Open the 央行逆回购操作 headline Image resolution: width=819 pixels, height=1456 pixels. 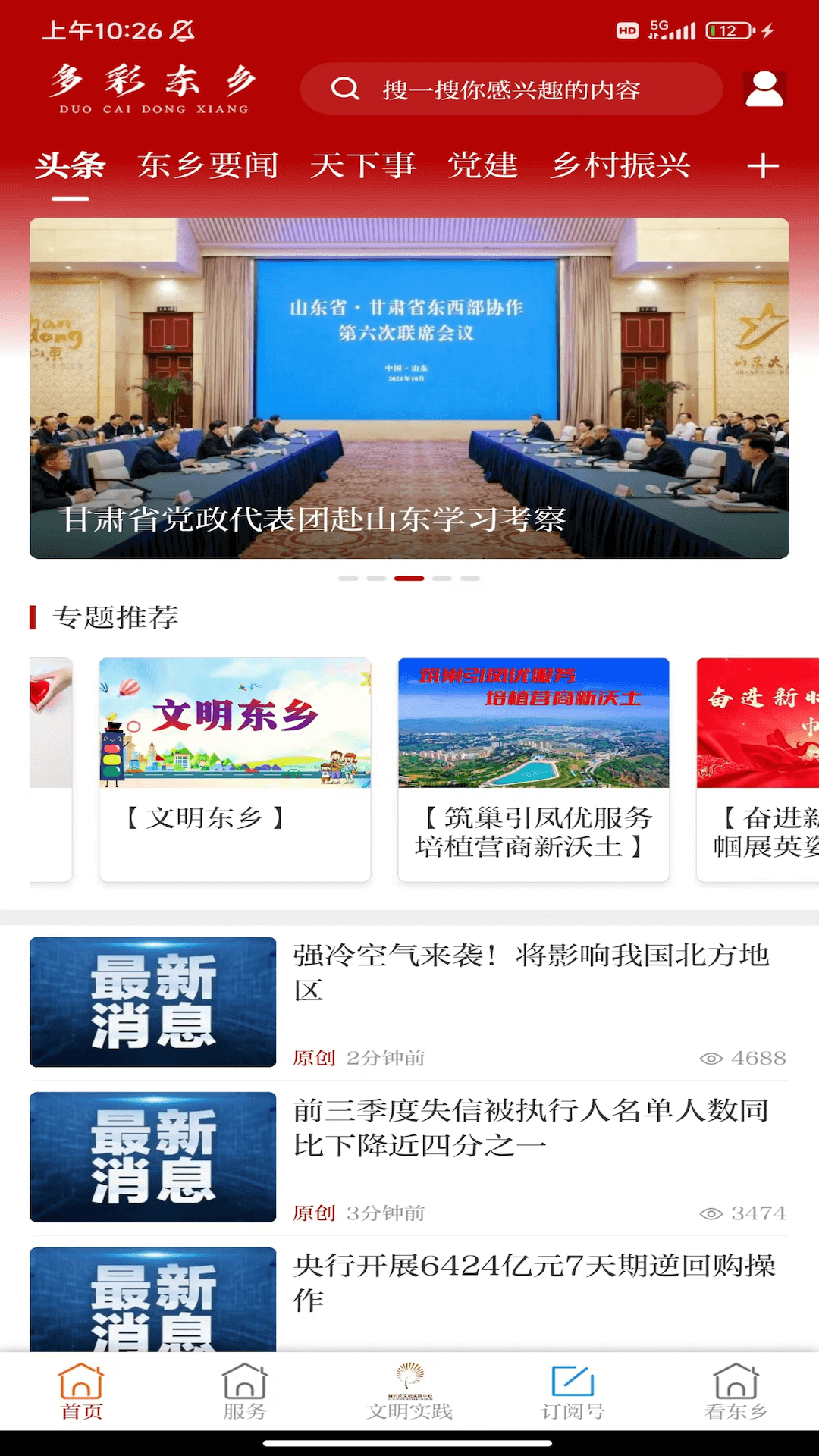(x=531, y=1282)
